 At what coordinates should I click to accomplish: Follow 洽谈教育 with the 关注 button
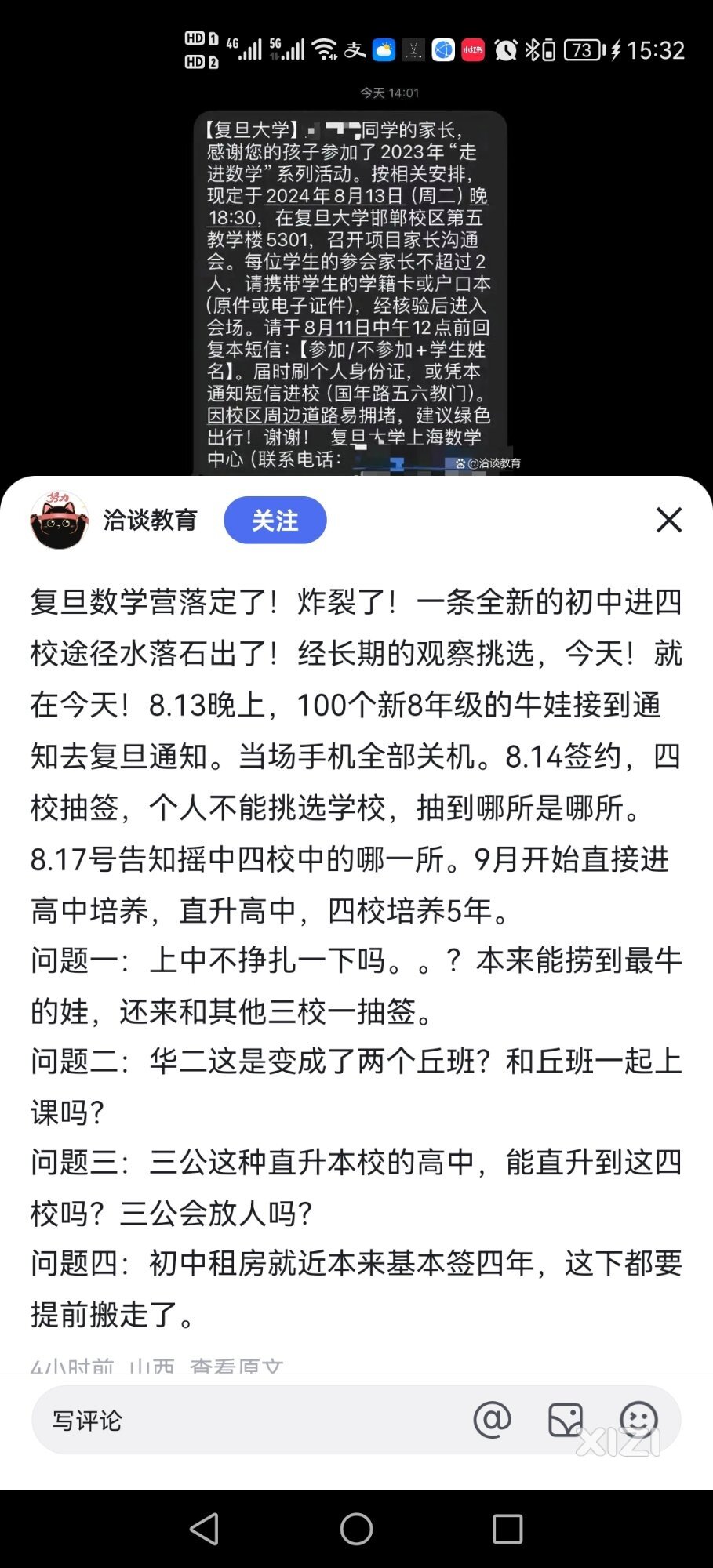(275, 520)
